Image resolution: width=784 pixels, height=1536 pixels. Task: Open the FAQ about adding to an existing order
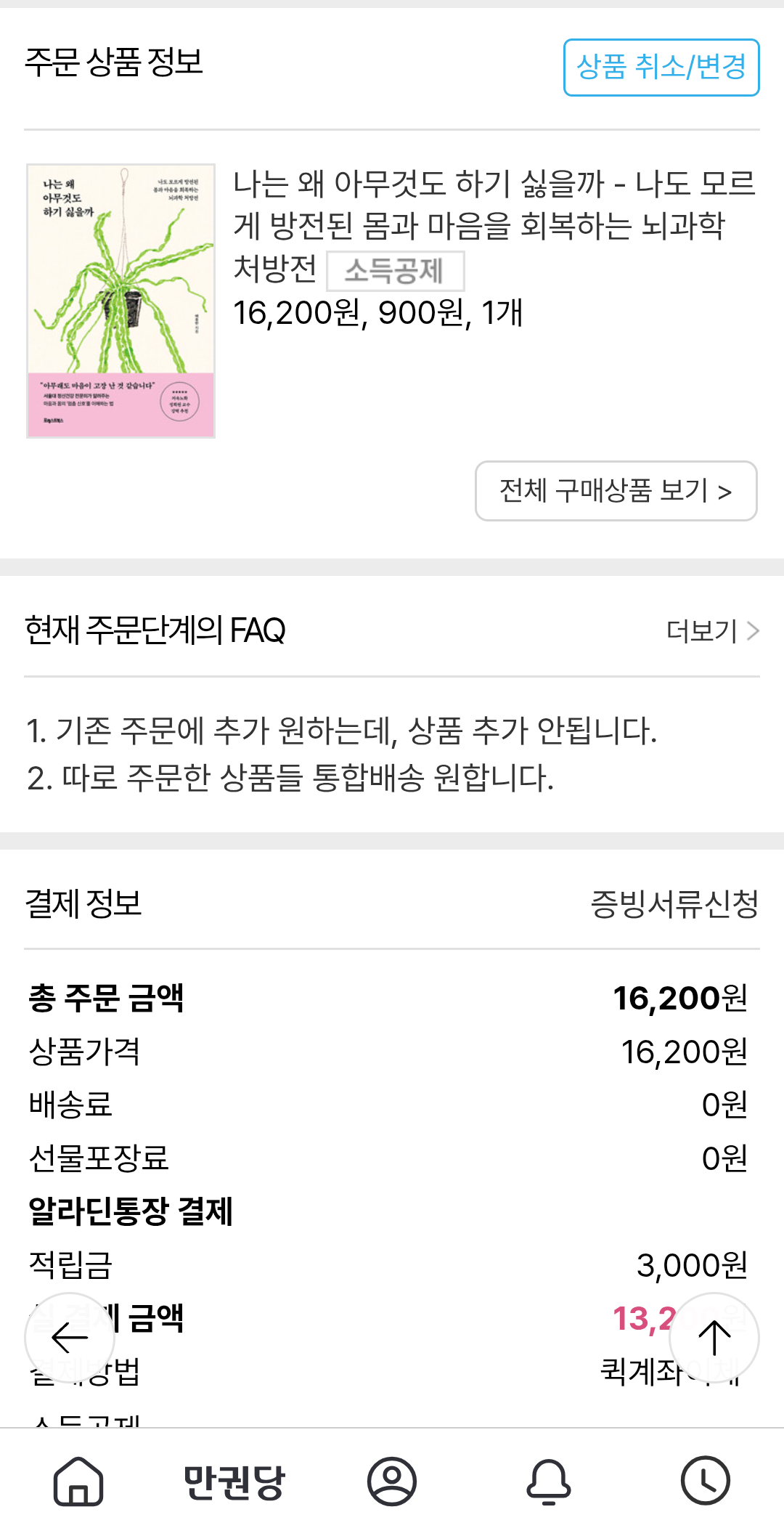pos(341,730)
